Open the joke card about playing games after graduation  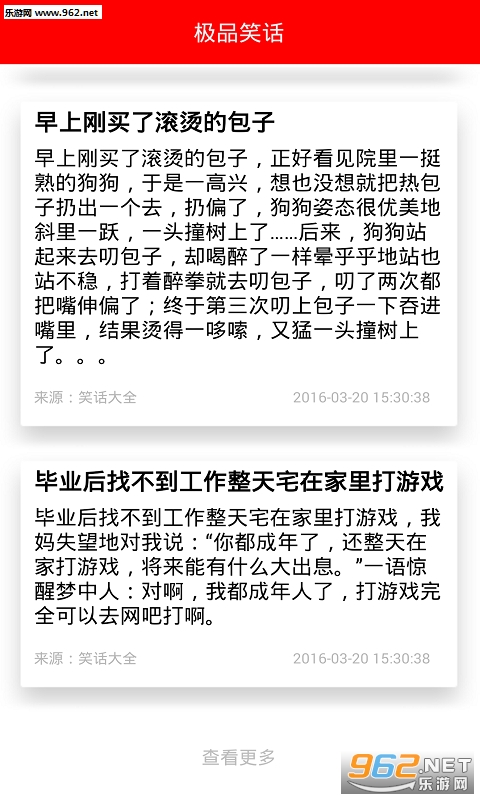[239, 574]
